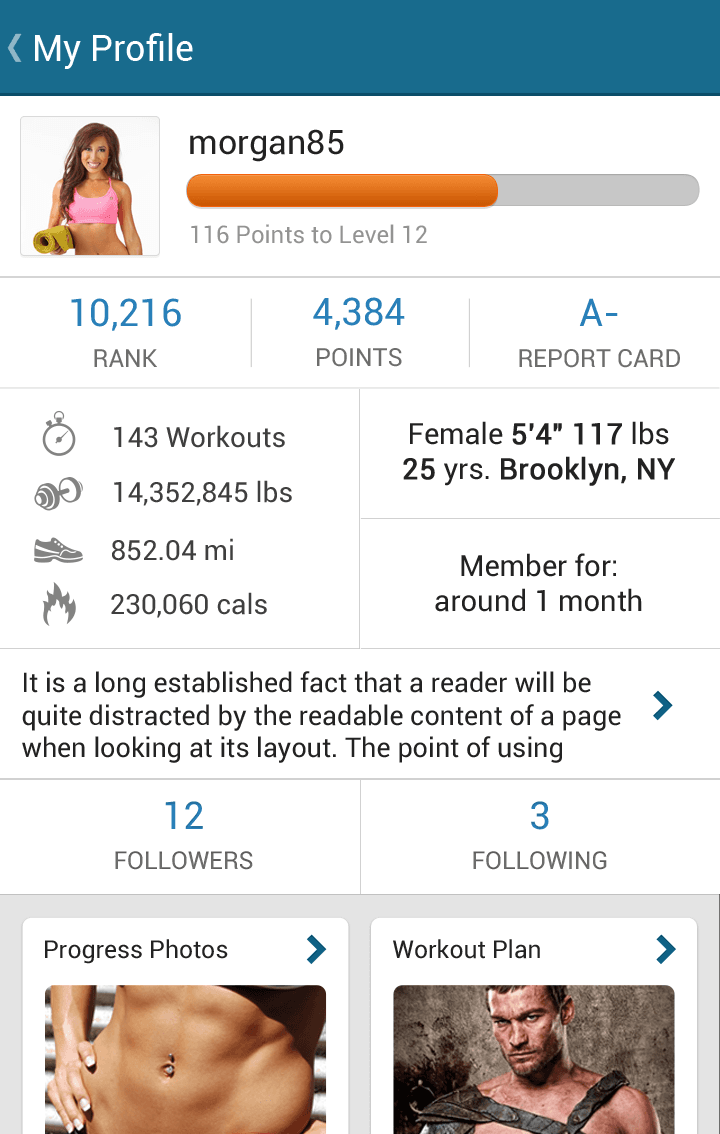Click the flame icon beside calories burned
Screen dimensions: 720x1134
pos(58,604)
